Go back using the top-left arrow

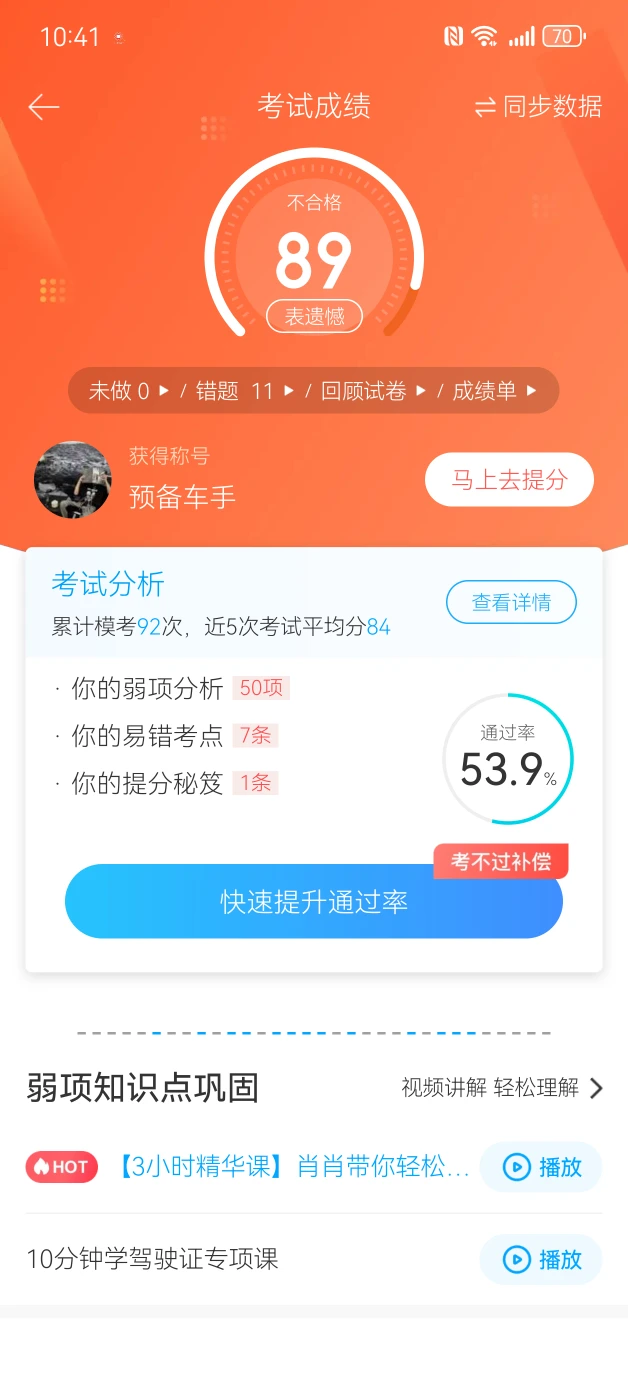(44, 107)
